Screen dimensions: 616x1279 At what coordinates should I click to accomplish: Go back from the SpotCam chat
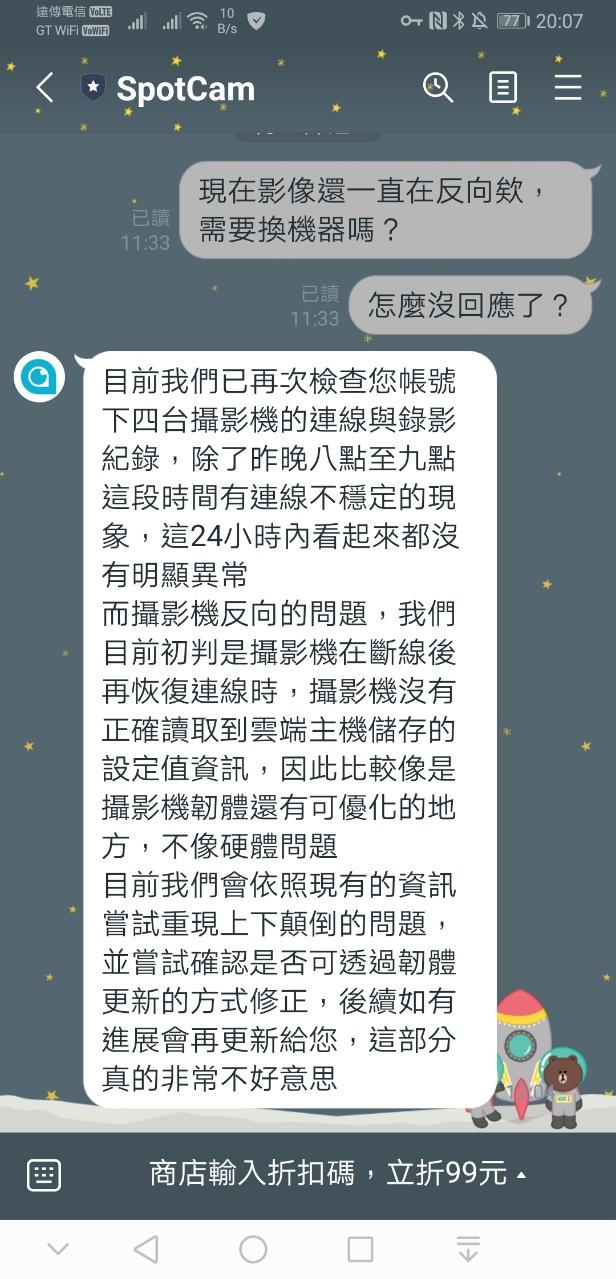pos(45,88)
